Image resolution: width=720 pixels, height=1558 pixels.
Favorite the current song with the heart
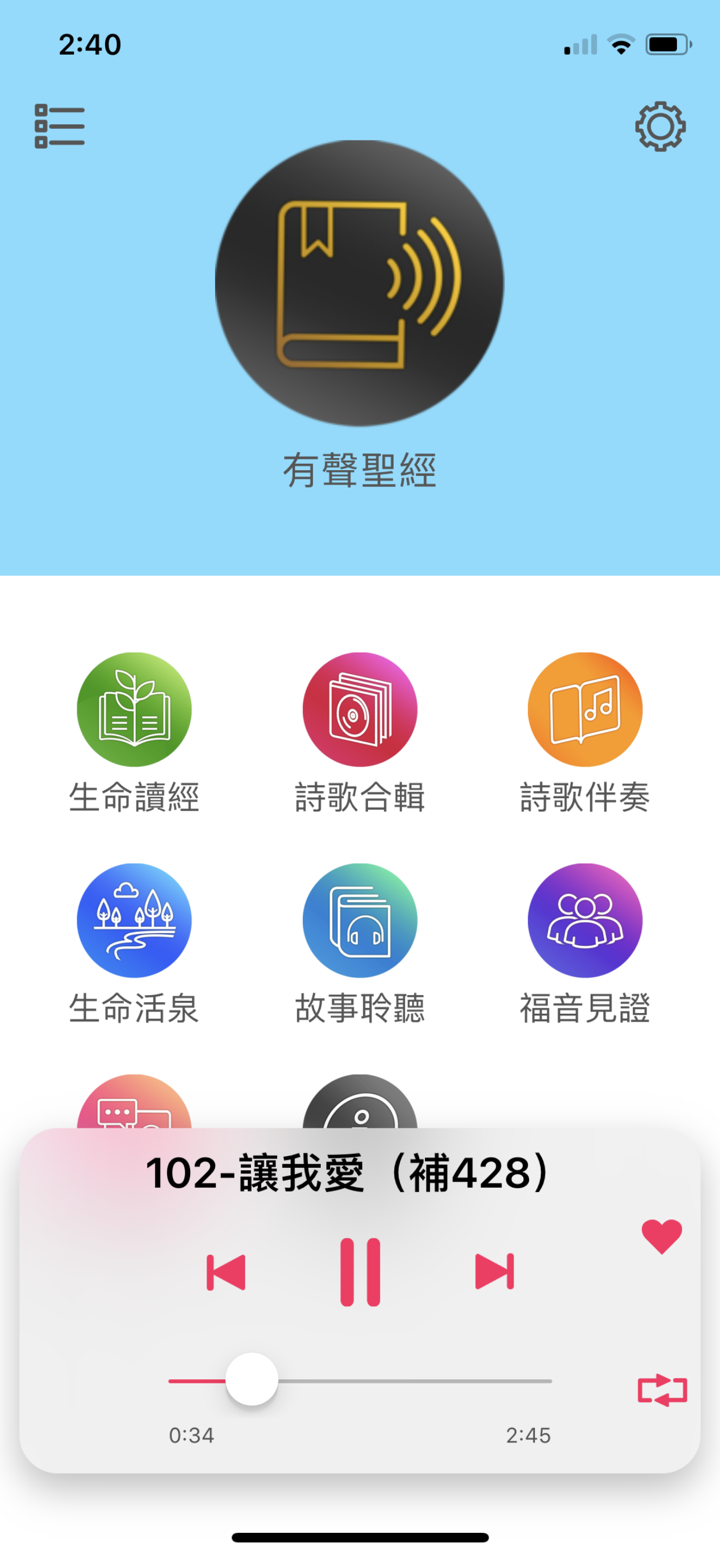point(661,1235)
